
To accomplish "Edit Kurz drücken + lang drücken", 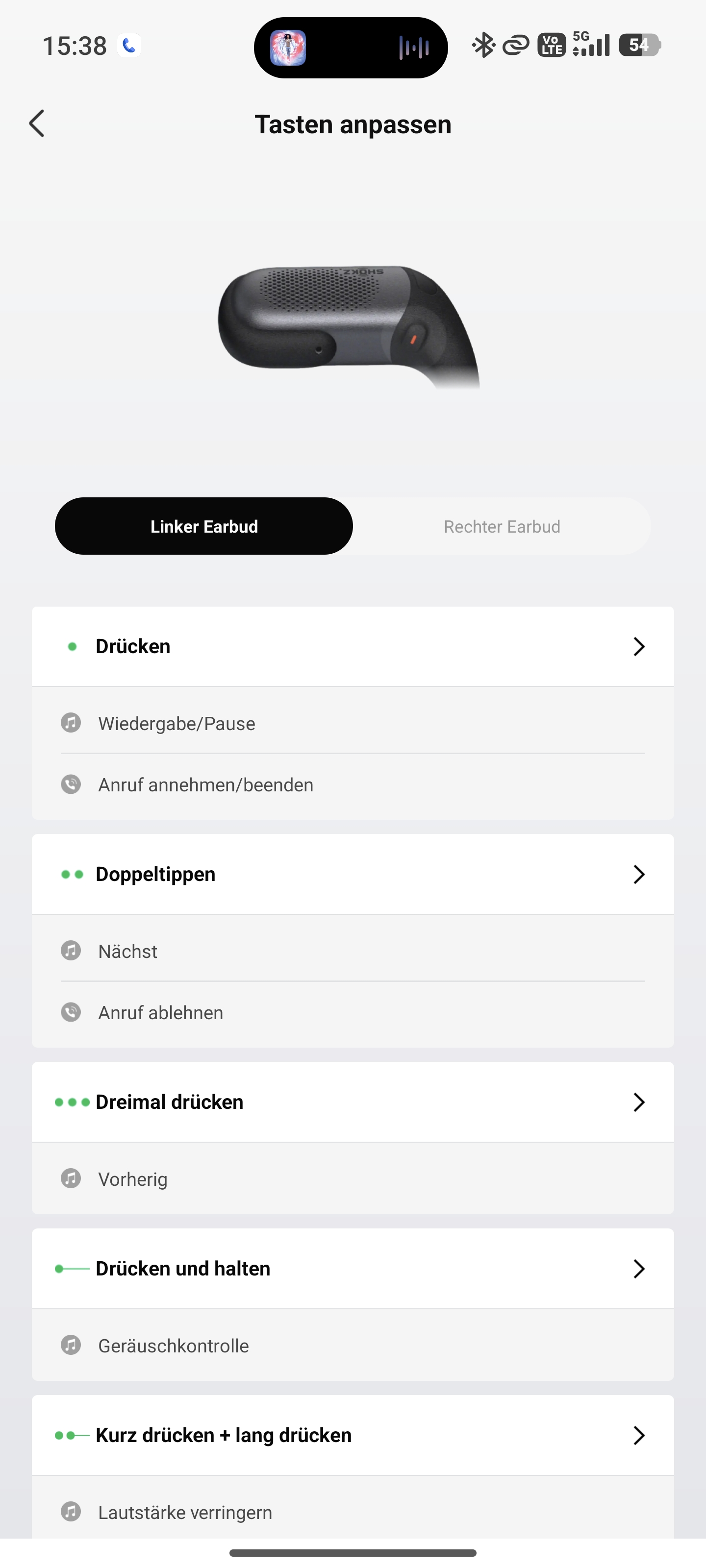I will [x=353, y=1435].
